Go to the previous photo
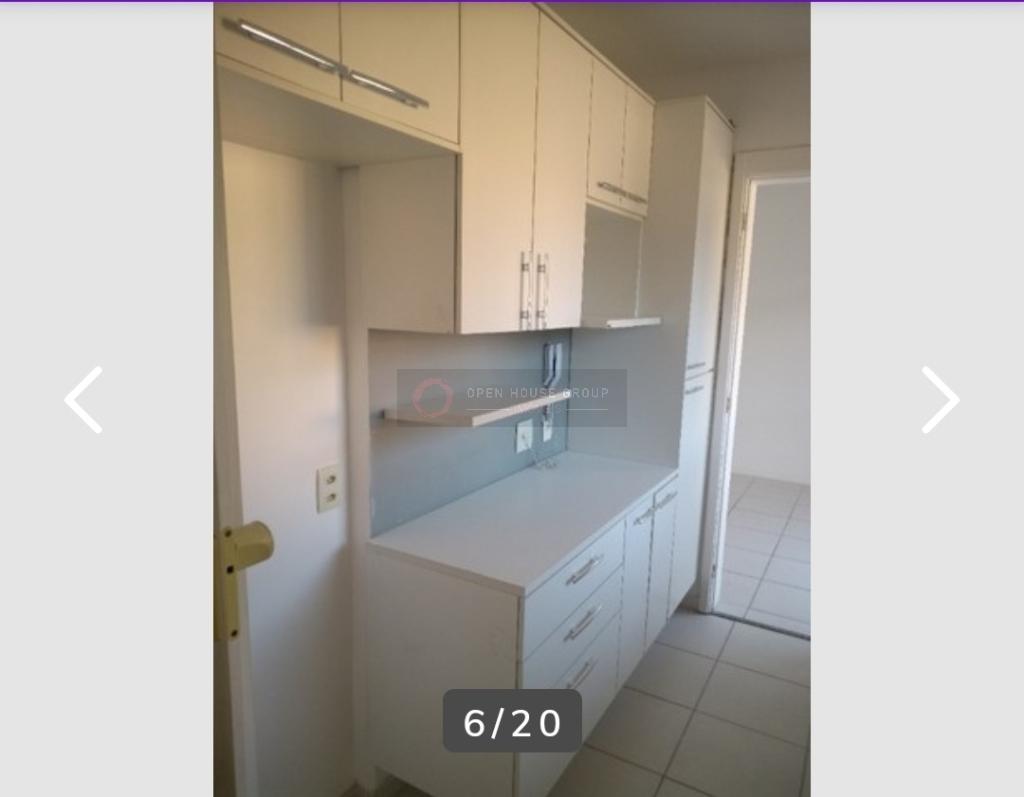The width and height of the screenshot is (1024, 797). tap(84, 400)
